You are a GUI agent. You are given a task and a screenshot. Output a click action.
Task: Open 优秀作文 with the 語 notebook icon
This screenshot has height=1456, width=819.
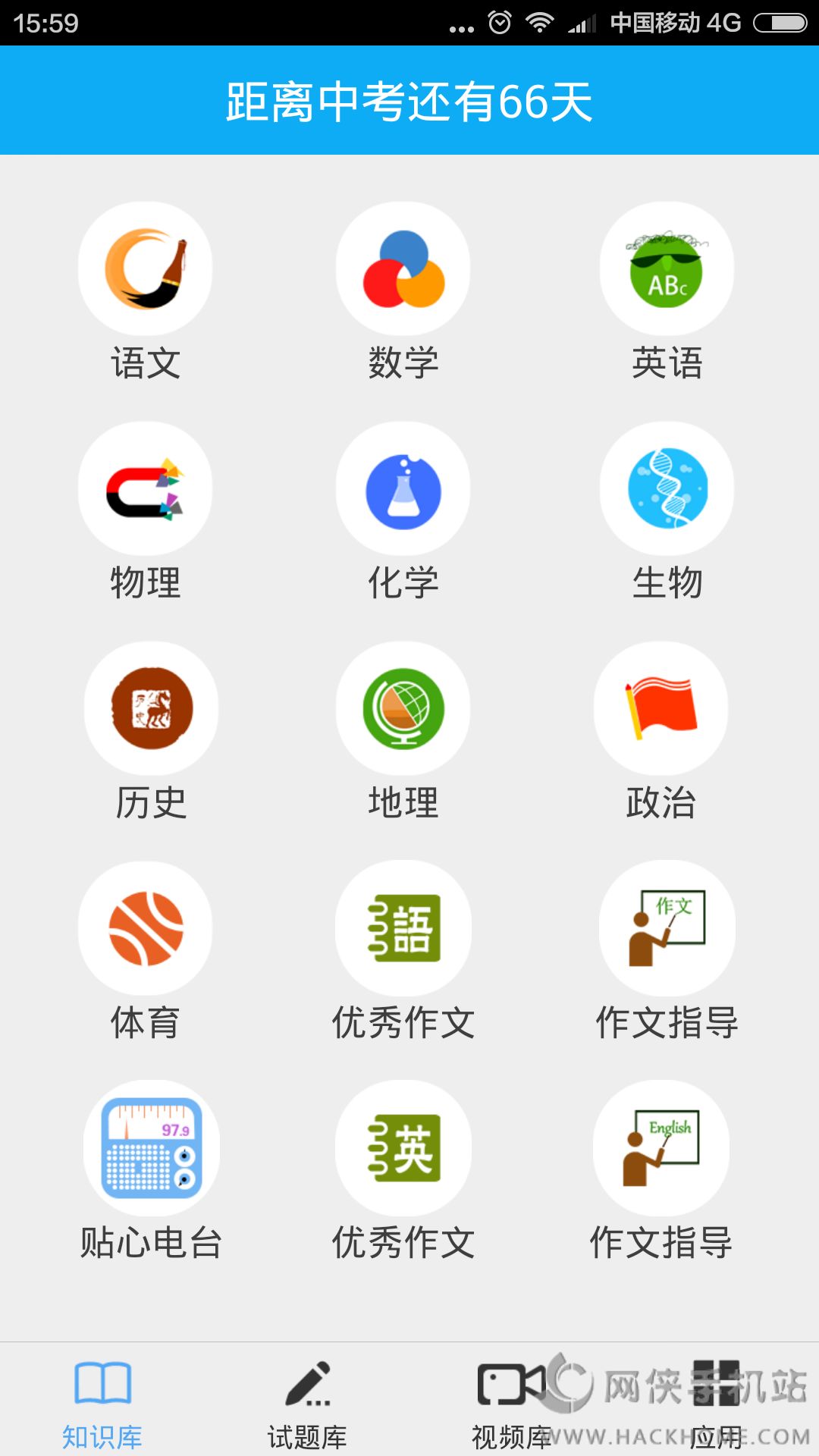(403, 929)
